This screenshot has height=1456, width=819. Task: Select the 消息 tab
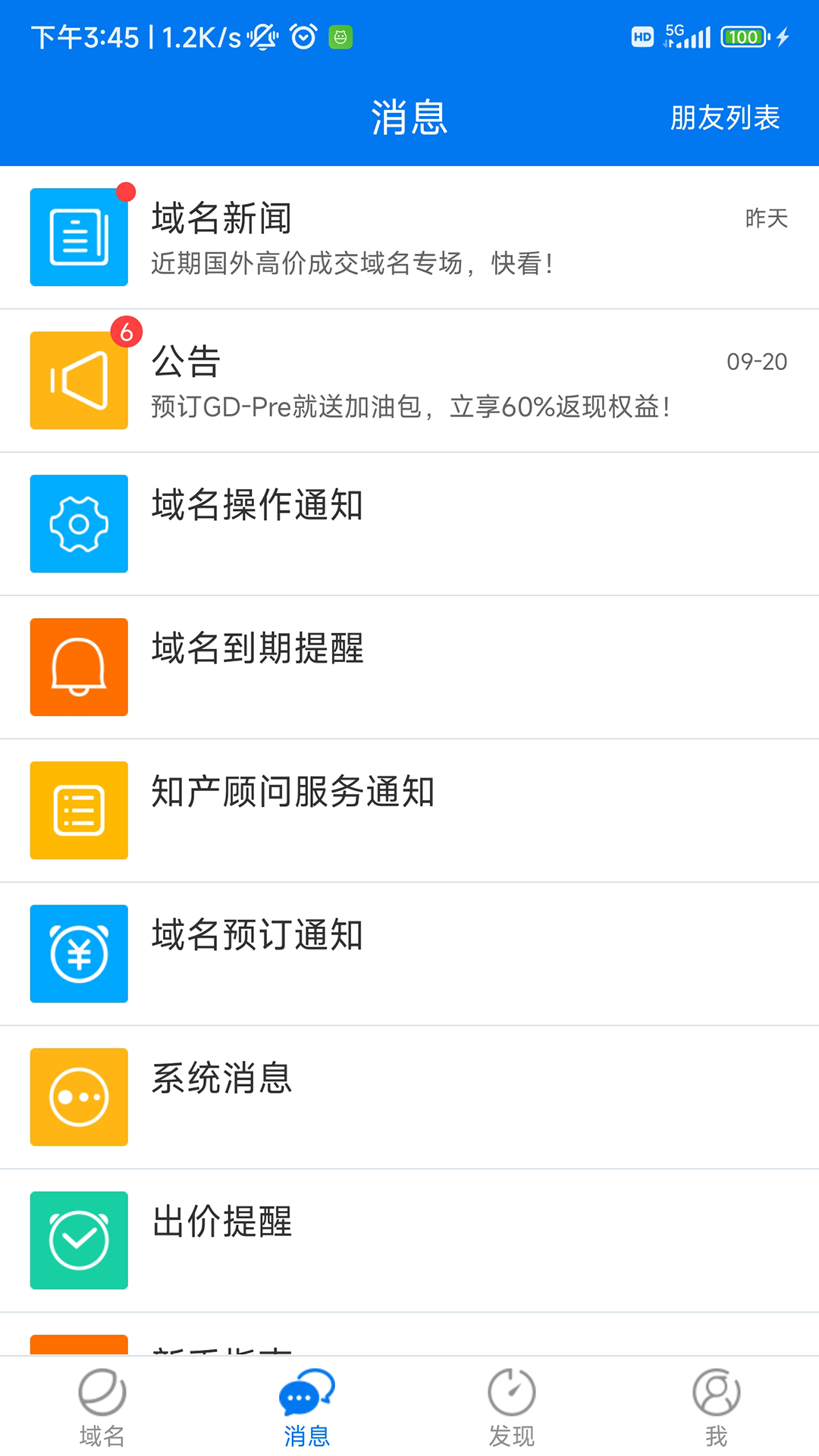[x=307, y=1407]
